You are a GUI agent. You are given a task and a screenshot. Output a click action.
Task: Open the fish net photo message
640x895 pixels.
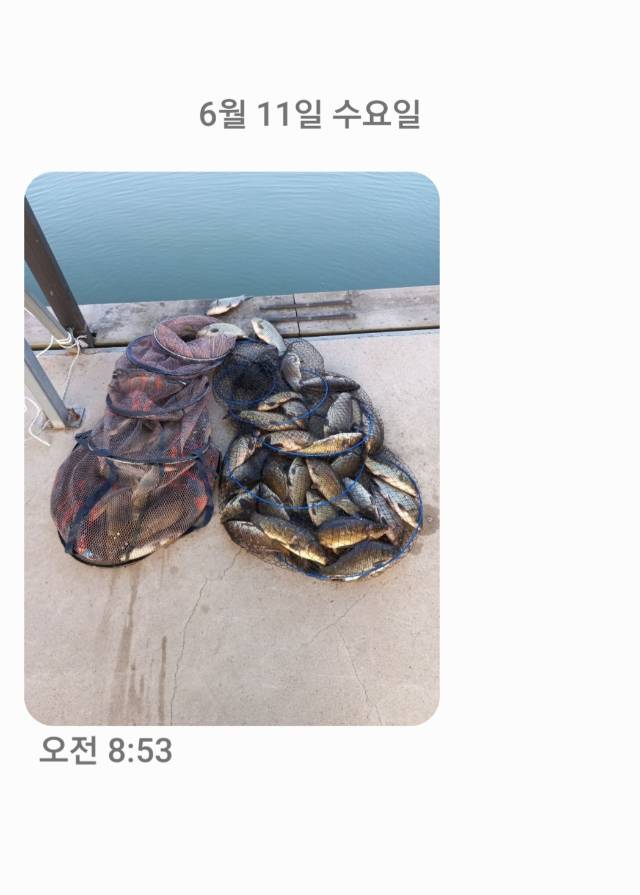tap(231, 448)
